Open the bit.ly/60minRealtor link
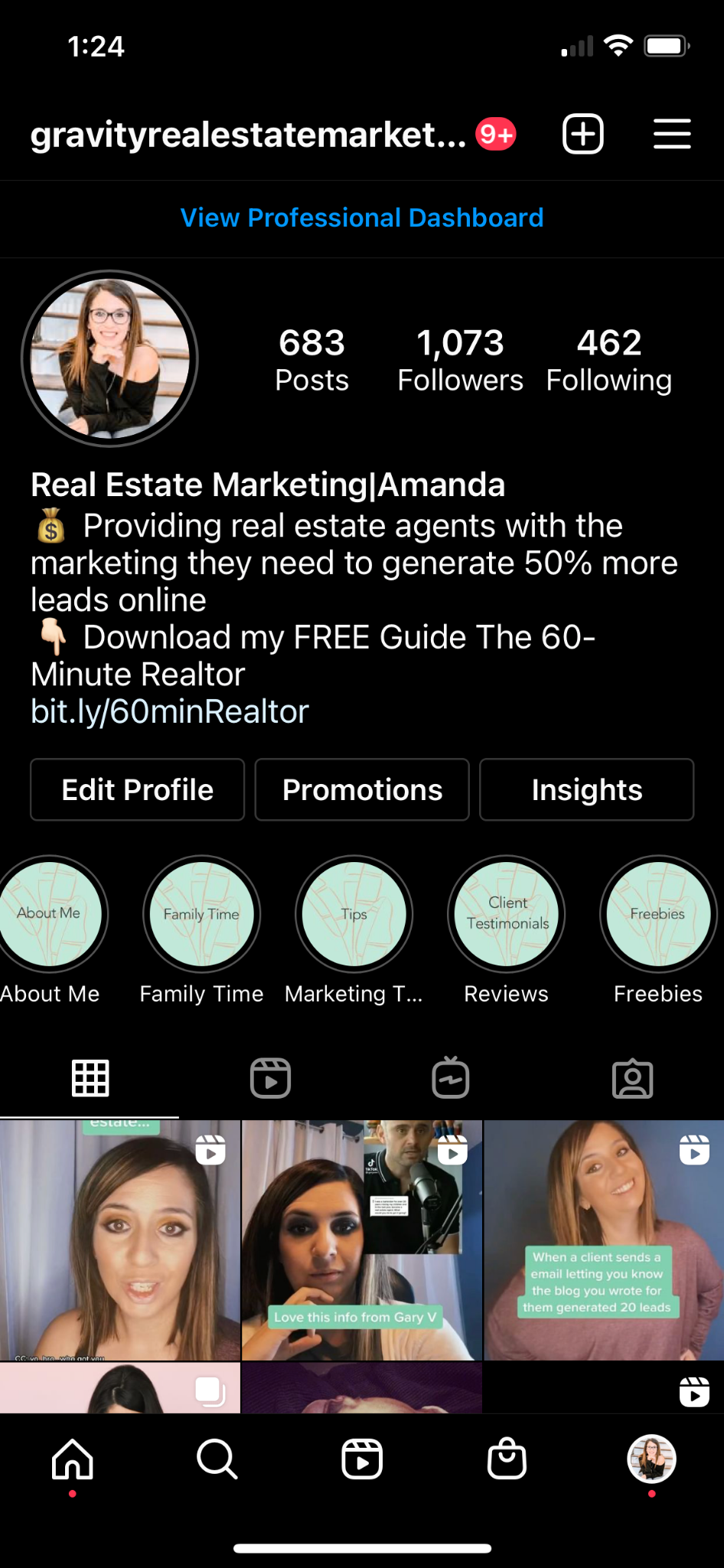 [x=170, y=712]
